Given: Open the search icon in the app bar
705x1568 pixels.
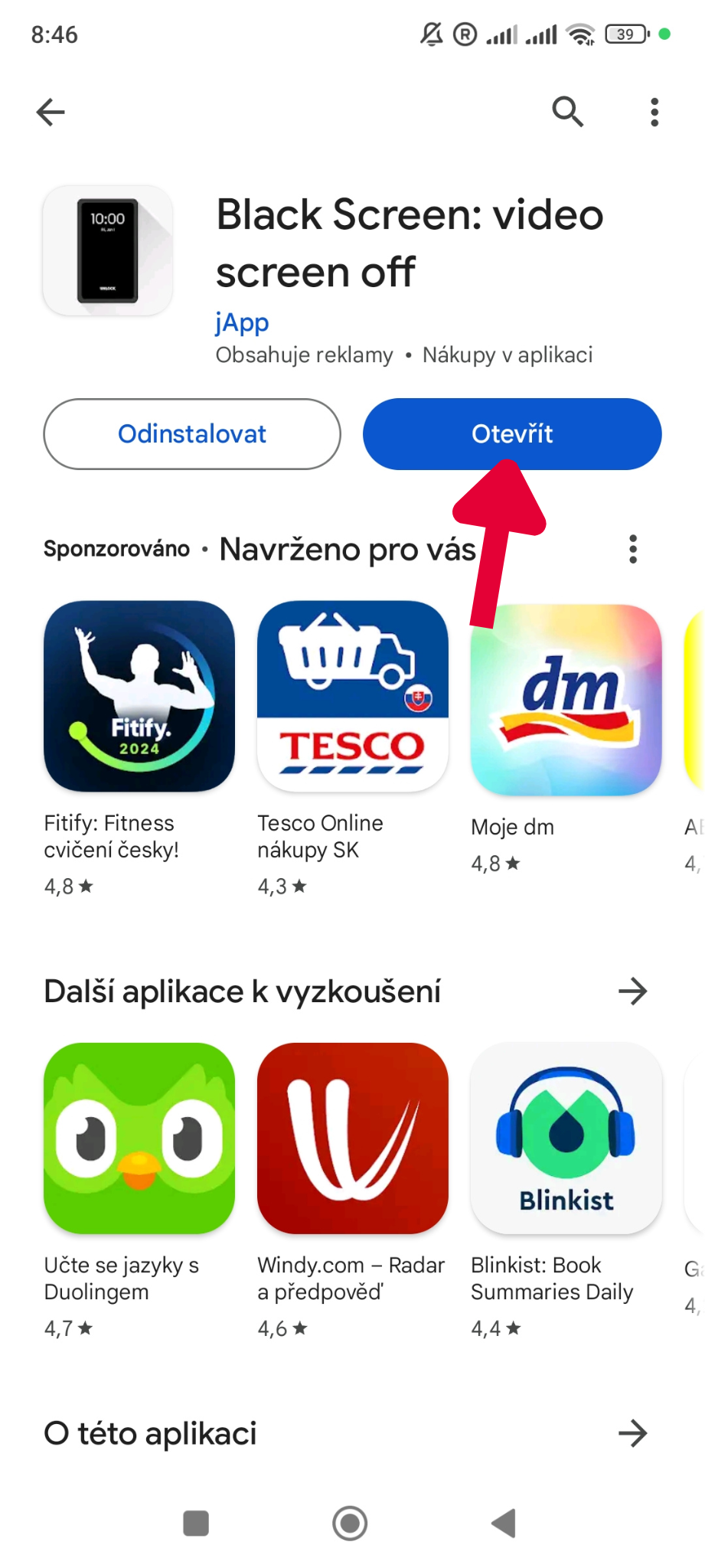Looking at the screenshot, I should click(x=567, y=112).
